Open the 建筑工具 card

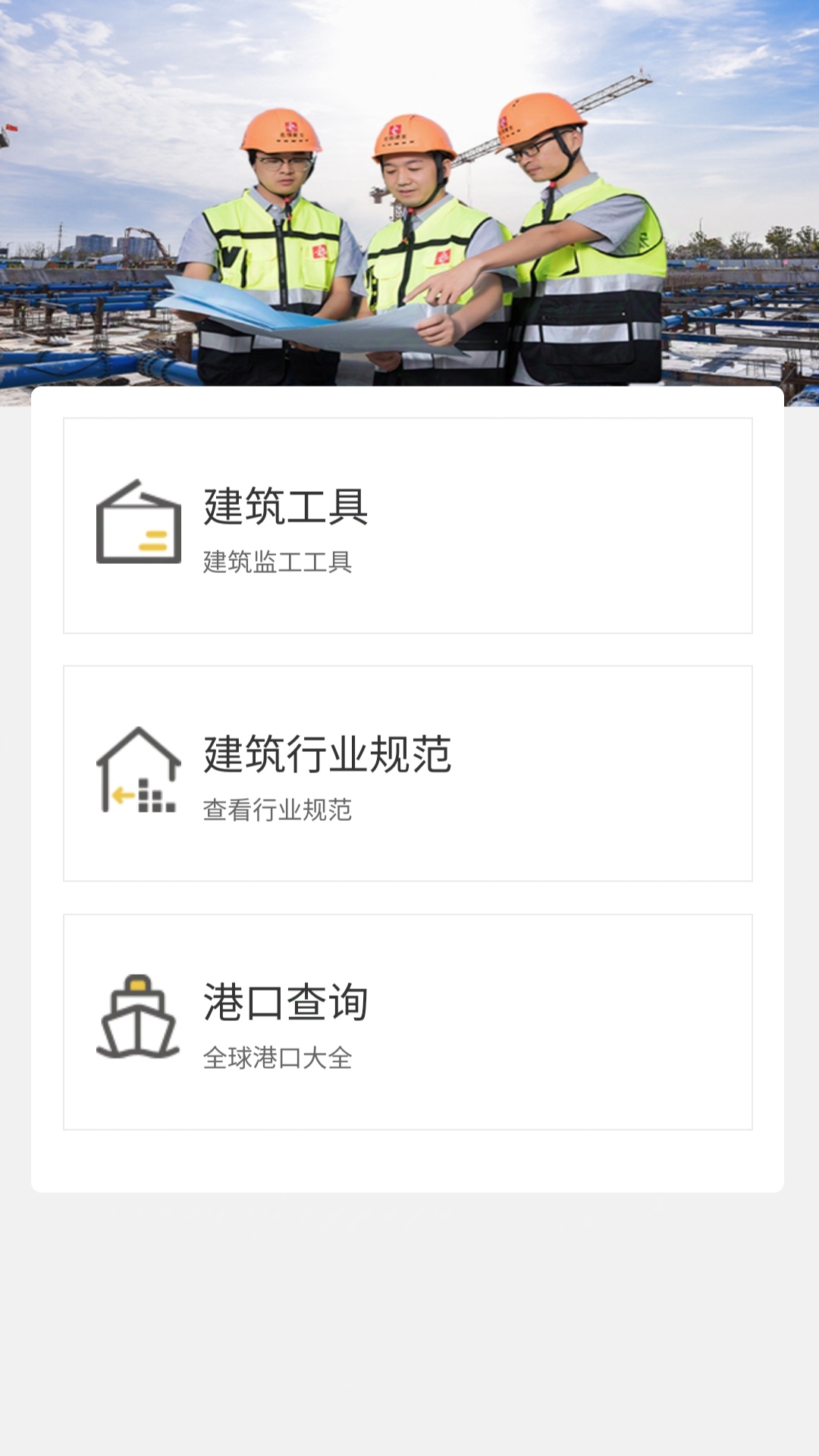[407, 525]
